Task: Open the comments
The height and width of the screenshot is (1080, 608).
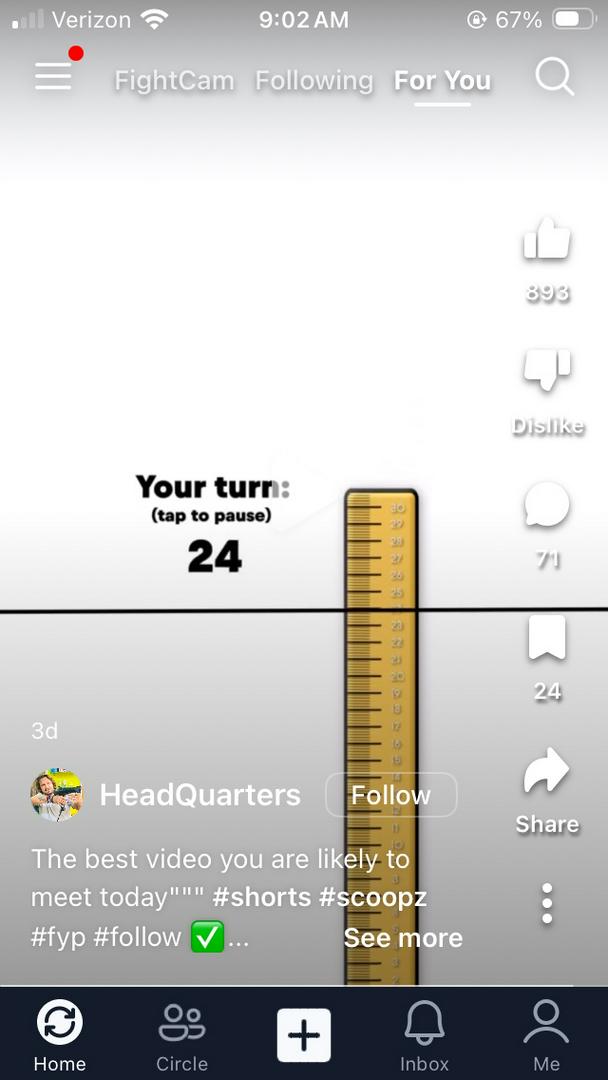Action: coord(547,506)
